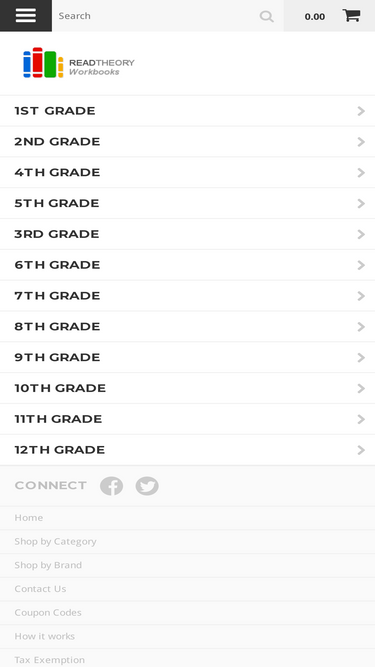Open the Twitter profile icon
Screen dimensions: 375x667
click(147, 486)
